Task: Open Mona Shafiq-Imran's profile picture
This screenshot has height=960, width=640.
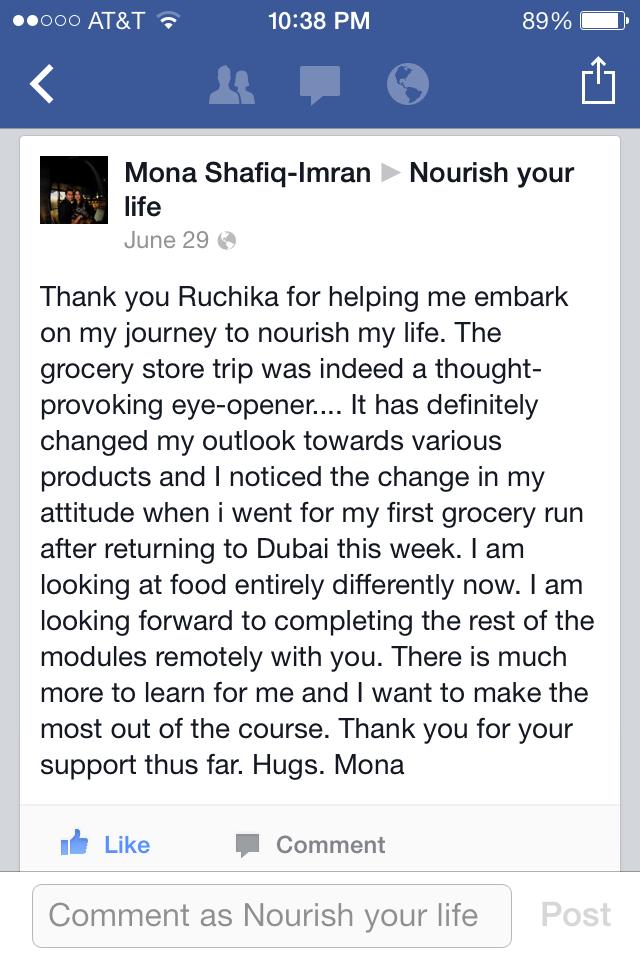Action: tap(73, 190)
